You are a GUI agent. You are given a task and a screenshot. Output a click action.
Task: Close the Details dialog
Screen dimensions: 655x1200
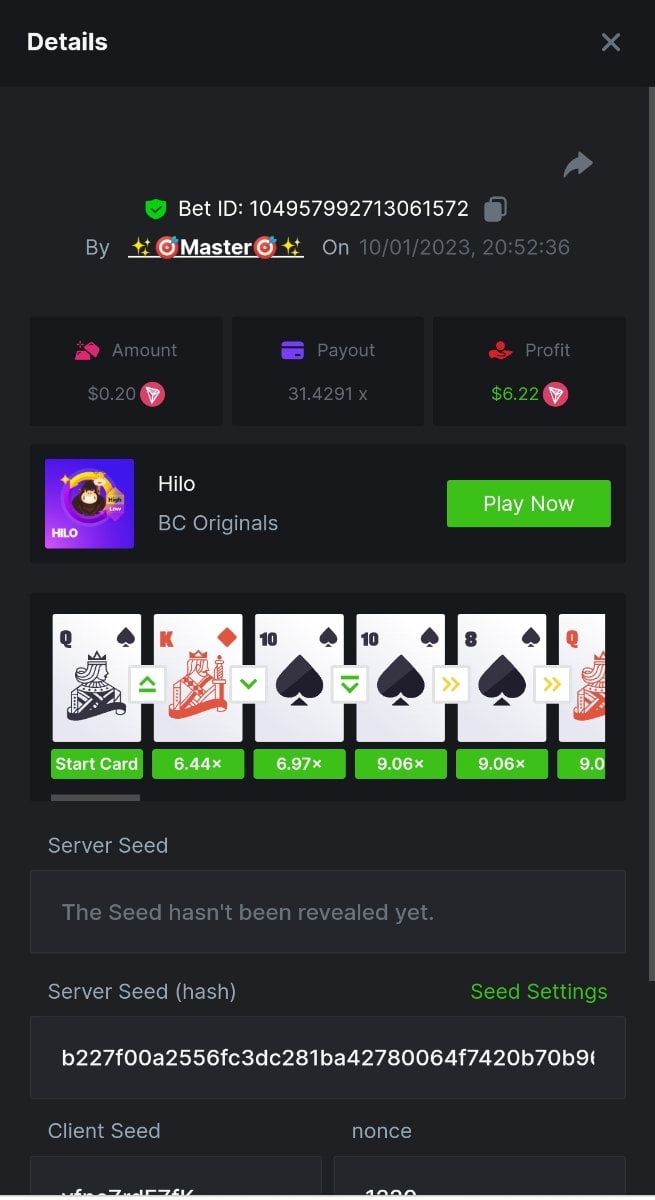tap(610, 42)
